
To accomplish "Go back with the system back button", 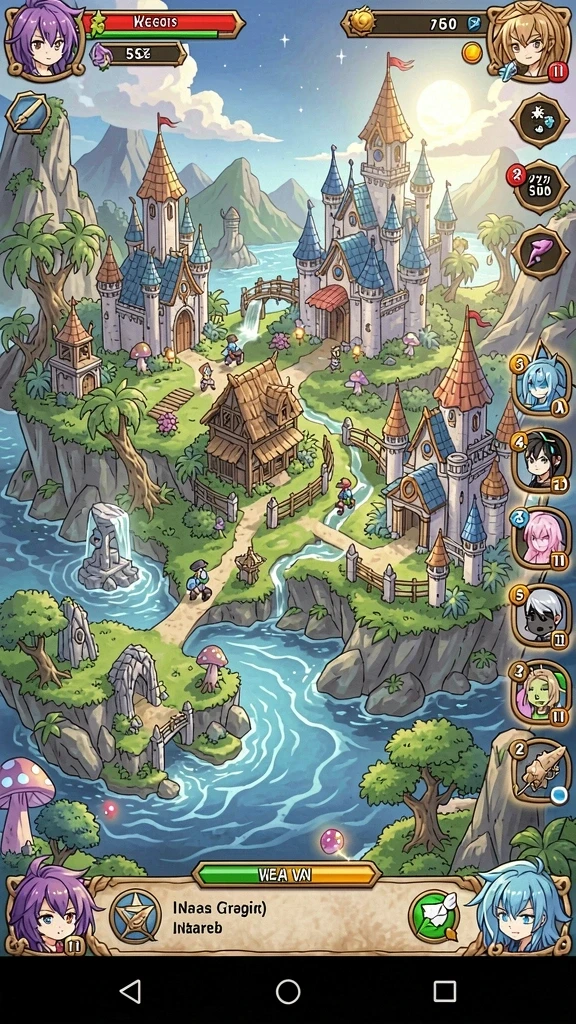I will pos(131,991).
